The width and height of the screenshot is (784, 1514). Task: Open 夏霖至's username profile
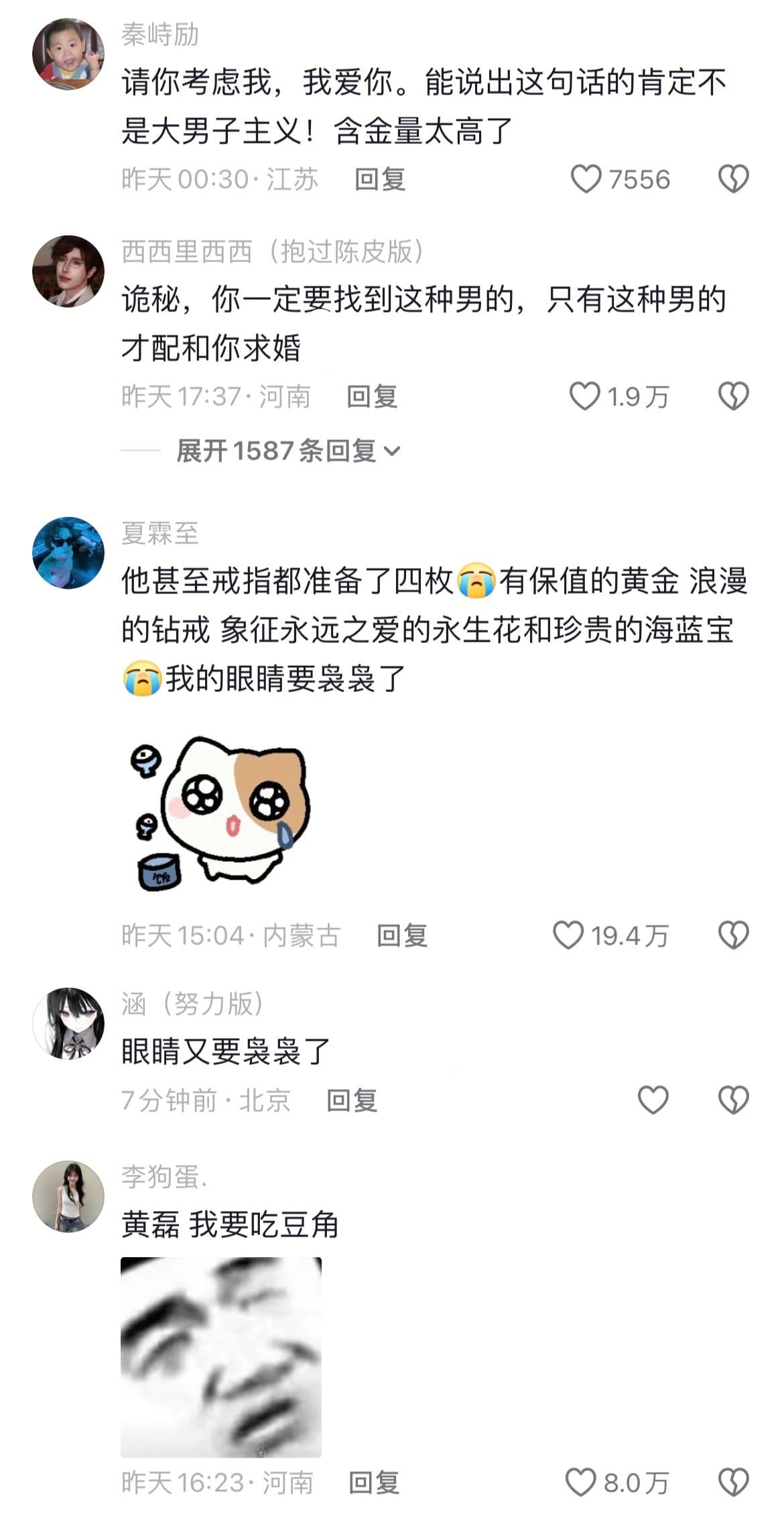click(159, 533)
